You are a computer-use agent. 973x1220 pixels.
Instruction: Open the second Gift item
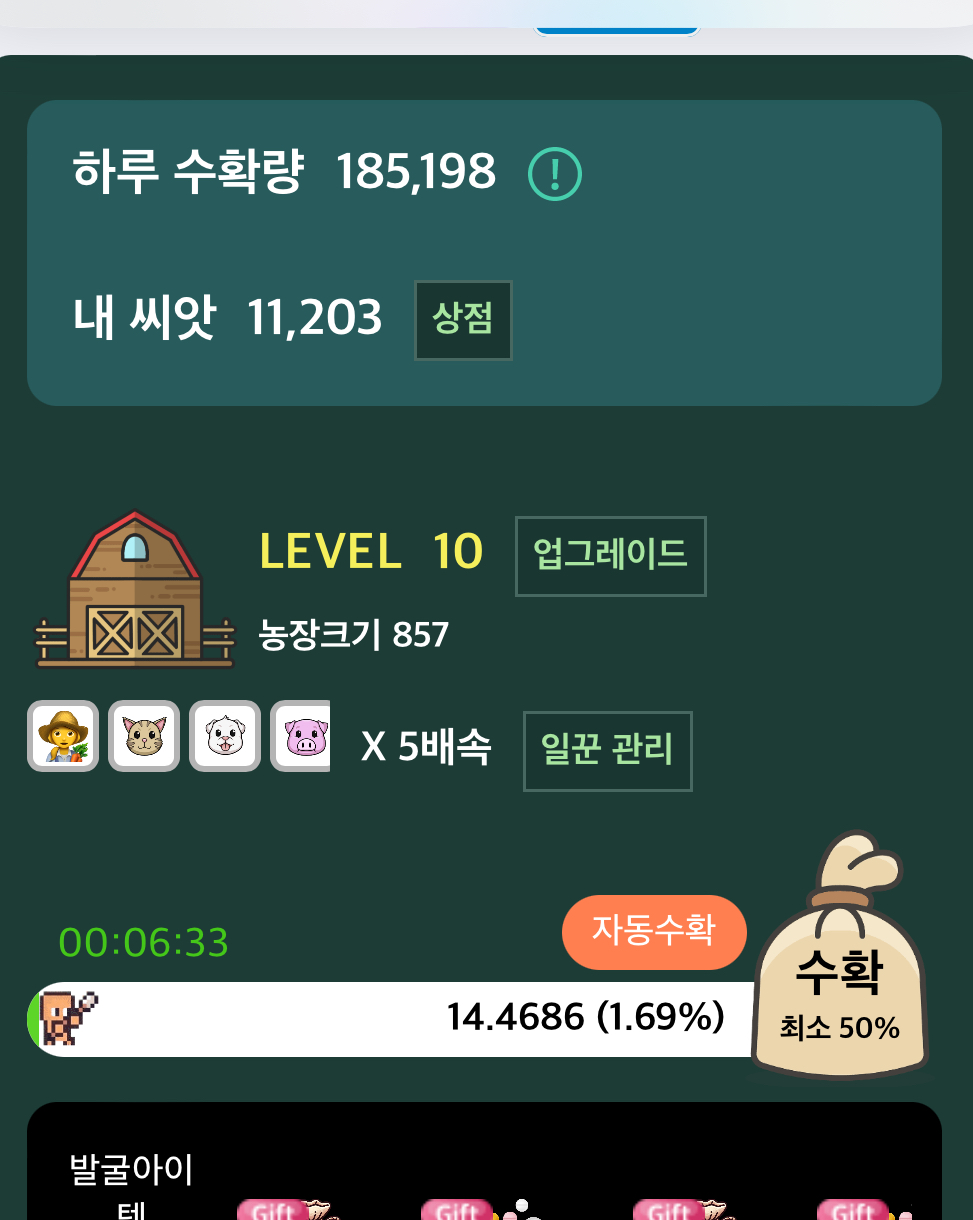459,1210
